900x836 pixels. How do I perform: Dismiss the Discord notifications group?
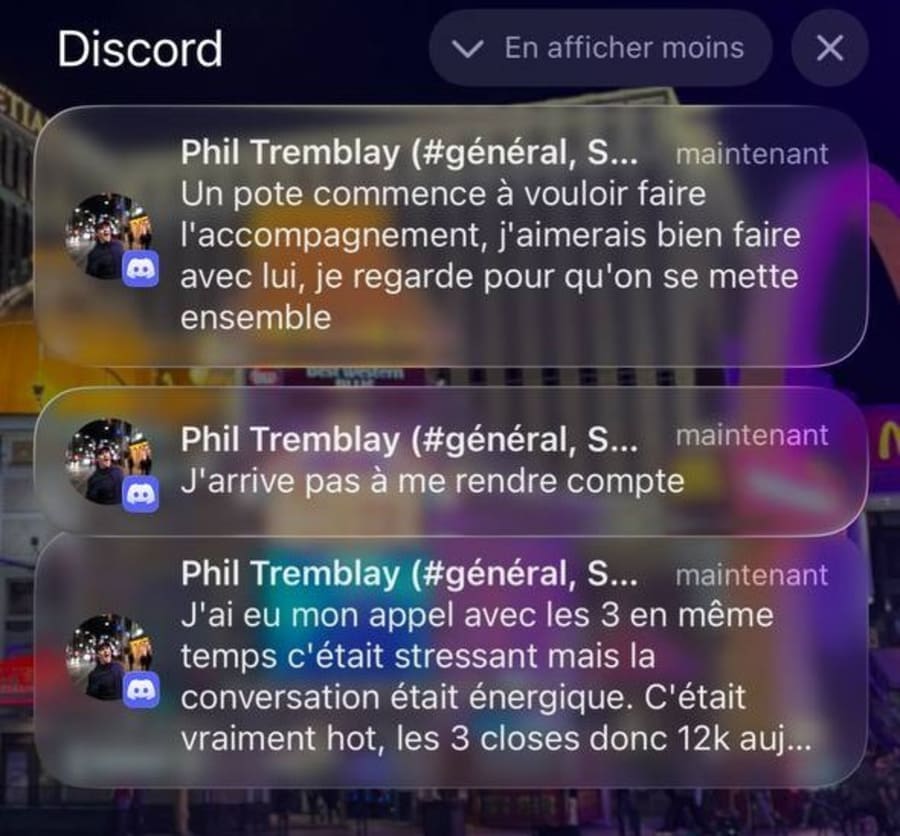(x=829, y=48)
